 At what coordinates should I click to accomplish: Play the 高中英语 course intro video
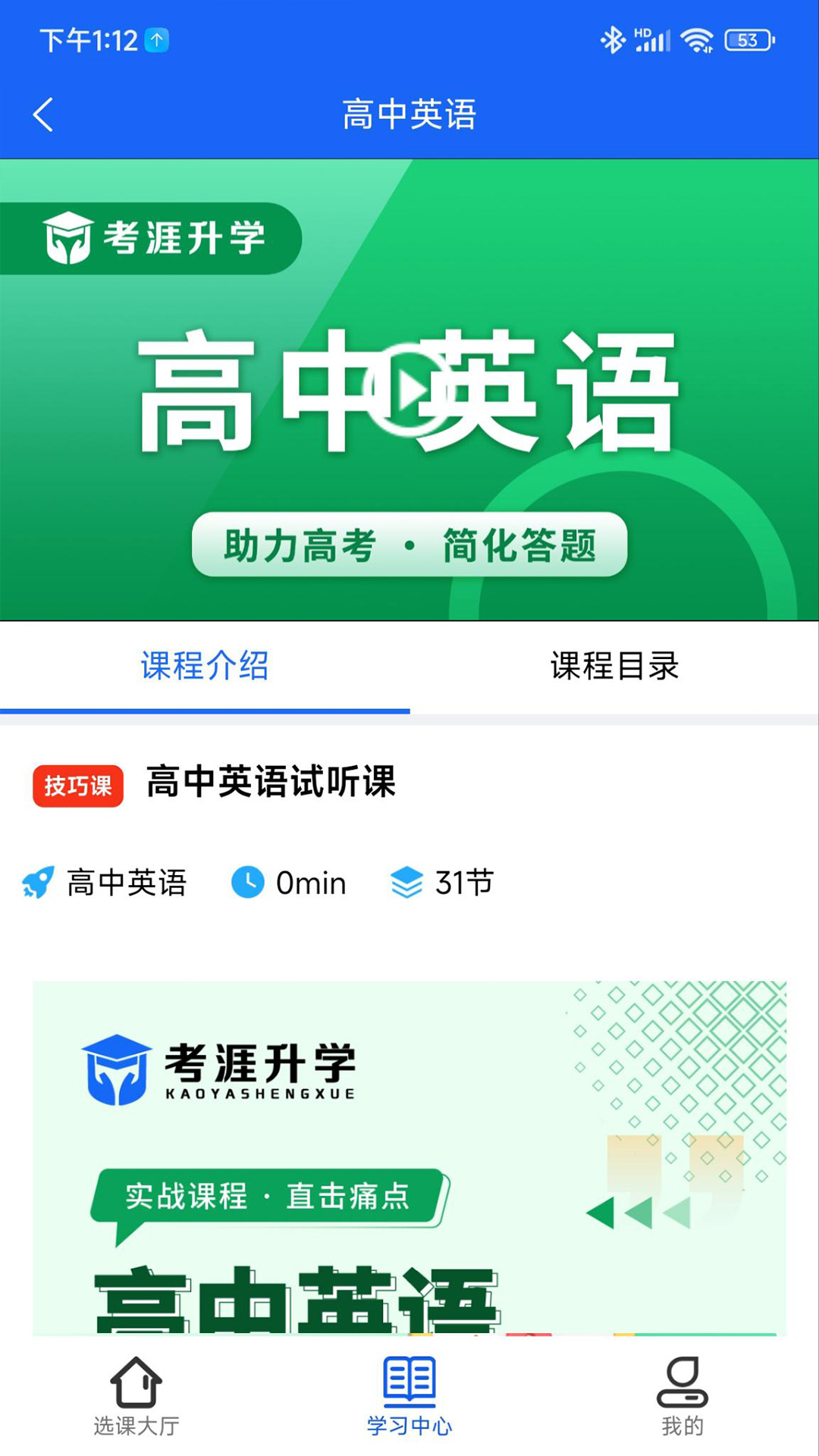tap(409, 391)
